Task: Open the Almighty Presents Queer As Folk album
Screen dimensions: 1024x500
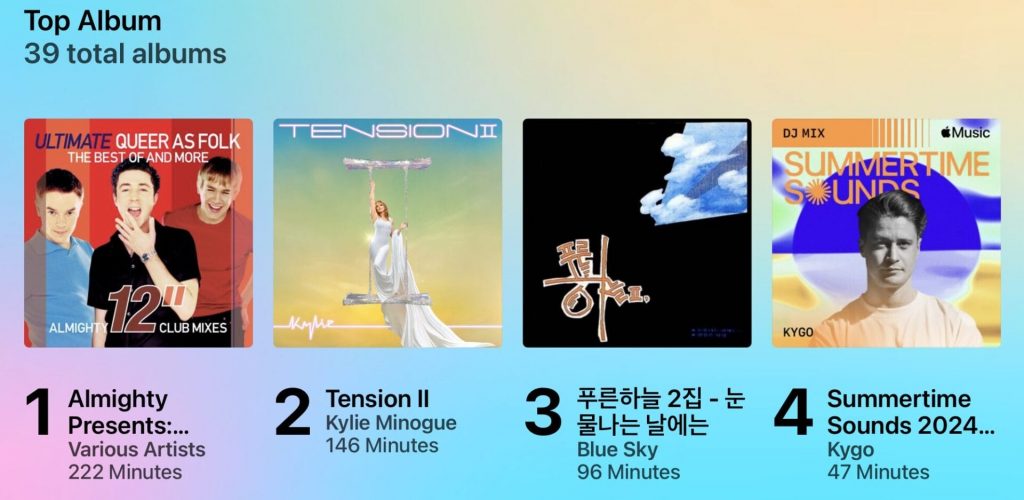Action: click(138, 233)
